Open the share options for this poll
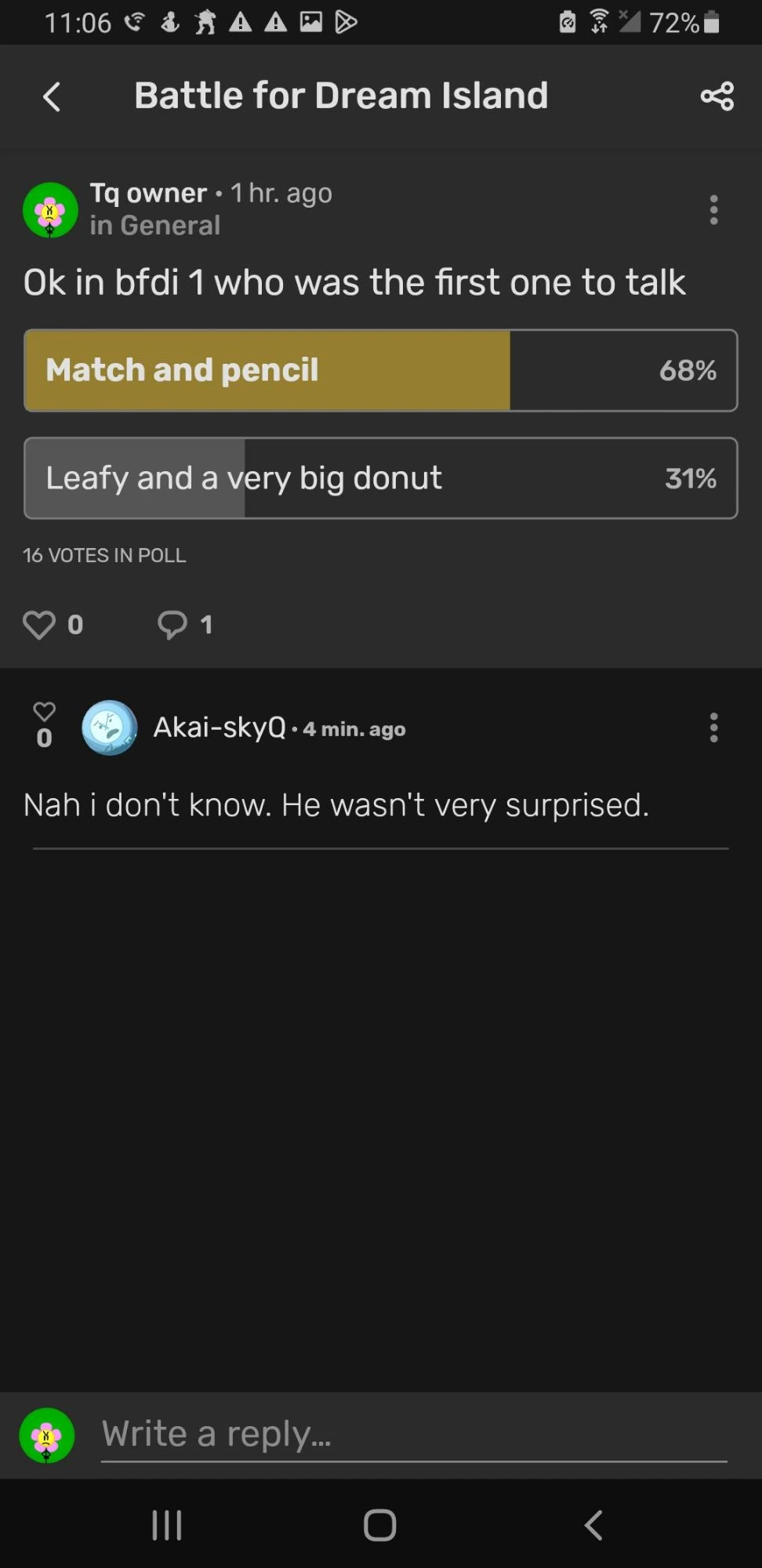This screenshot has height=1568, width=762. [x=717, y=96]
